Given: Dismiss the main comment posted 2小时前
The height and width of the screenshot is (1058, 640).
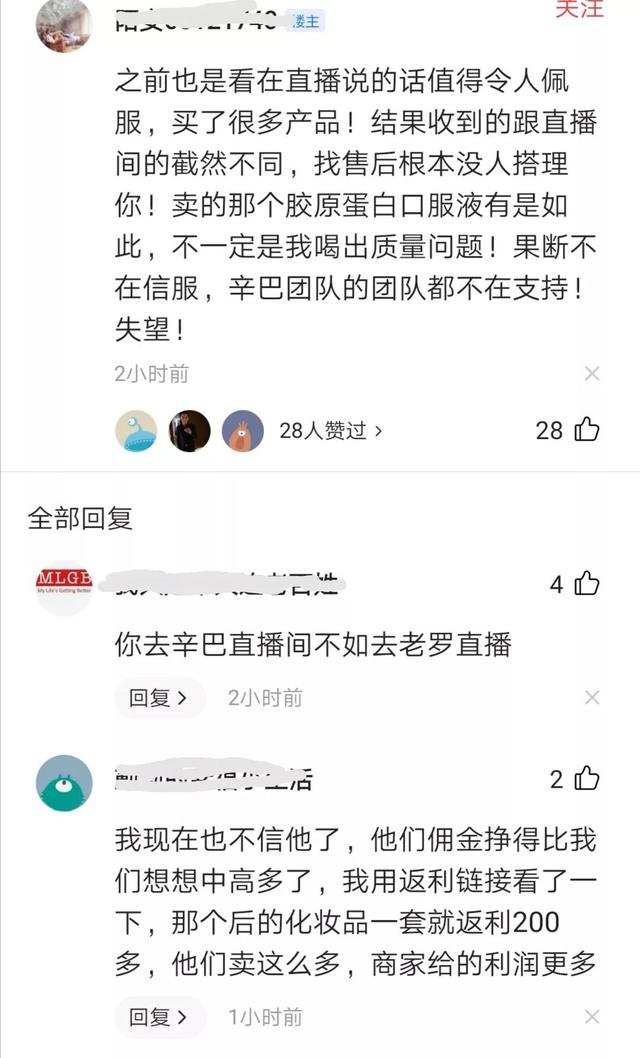Looking at the screenshot, I should 592,374.
